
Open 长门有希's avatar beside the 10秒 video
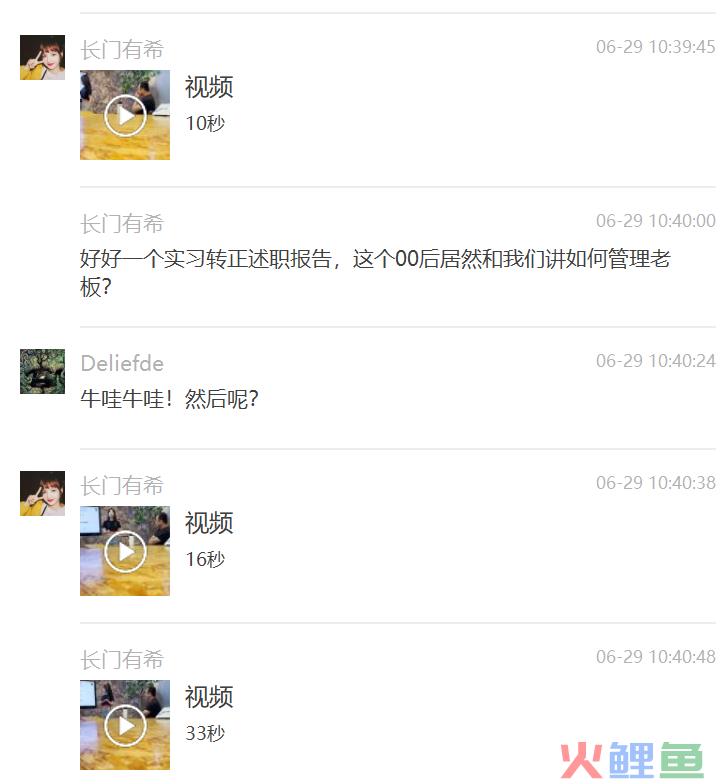coord(42,57)
